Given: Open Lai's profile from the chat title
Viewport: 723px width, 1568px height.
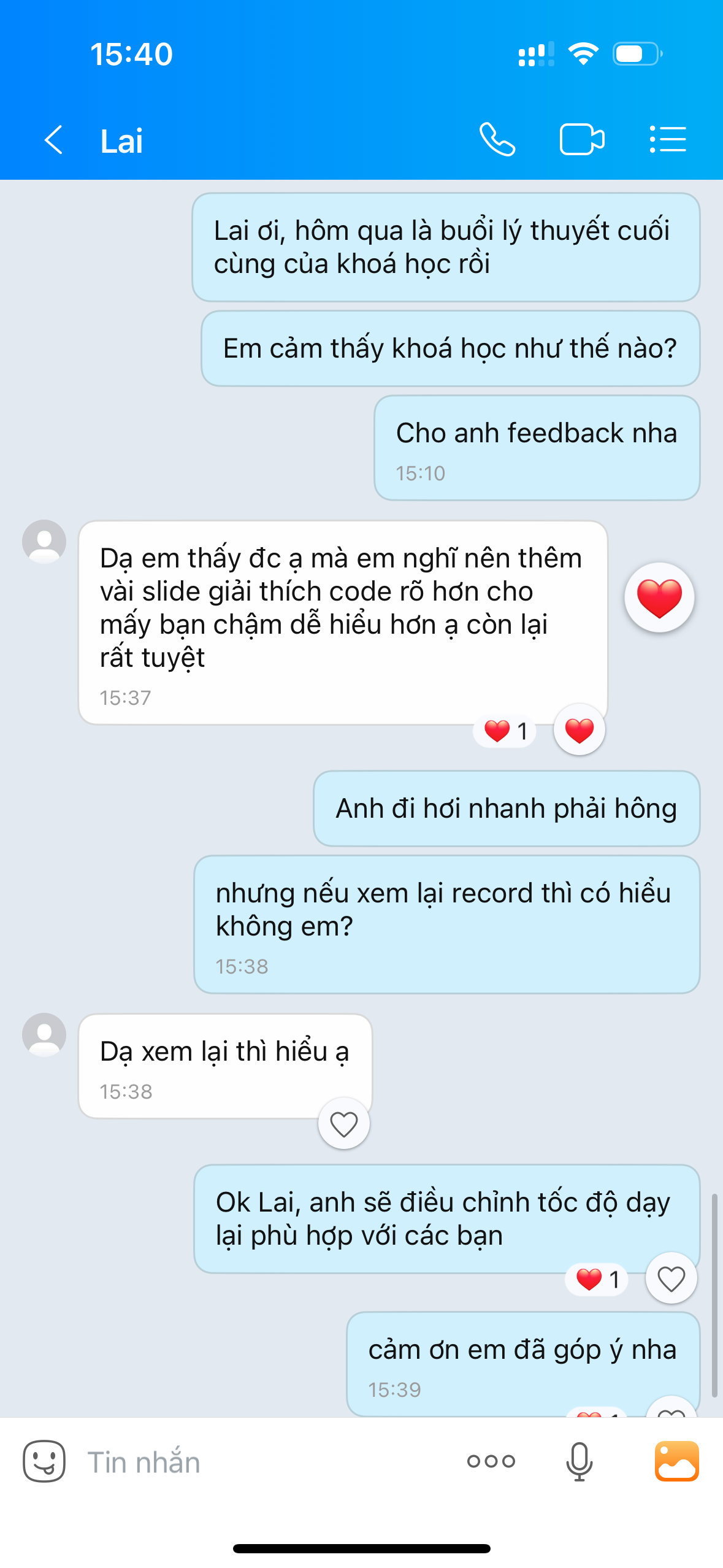Looking at the screenshot, I should 121,141.
